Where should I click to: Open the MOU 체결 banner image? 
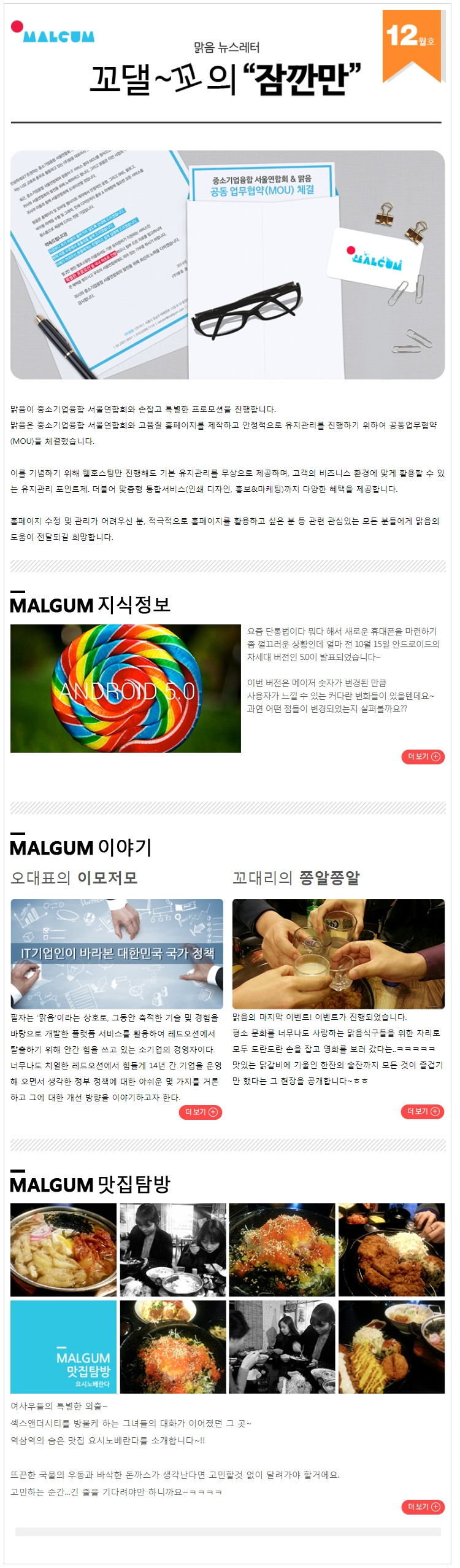pyautogui.click(x=228, y=265)
